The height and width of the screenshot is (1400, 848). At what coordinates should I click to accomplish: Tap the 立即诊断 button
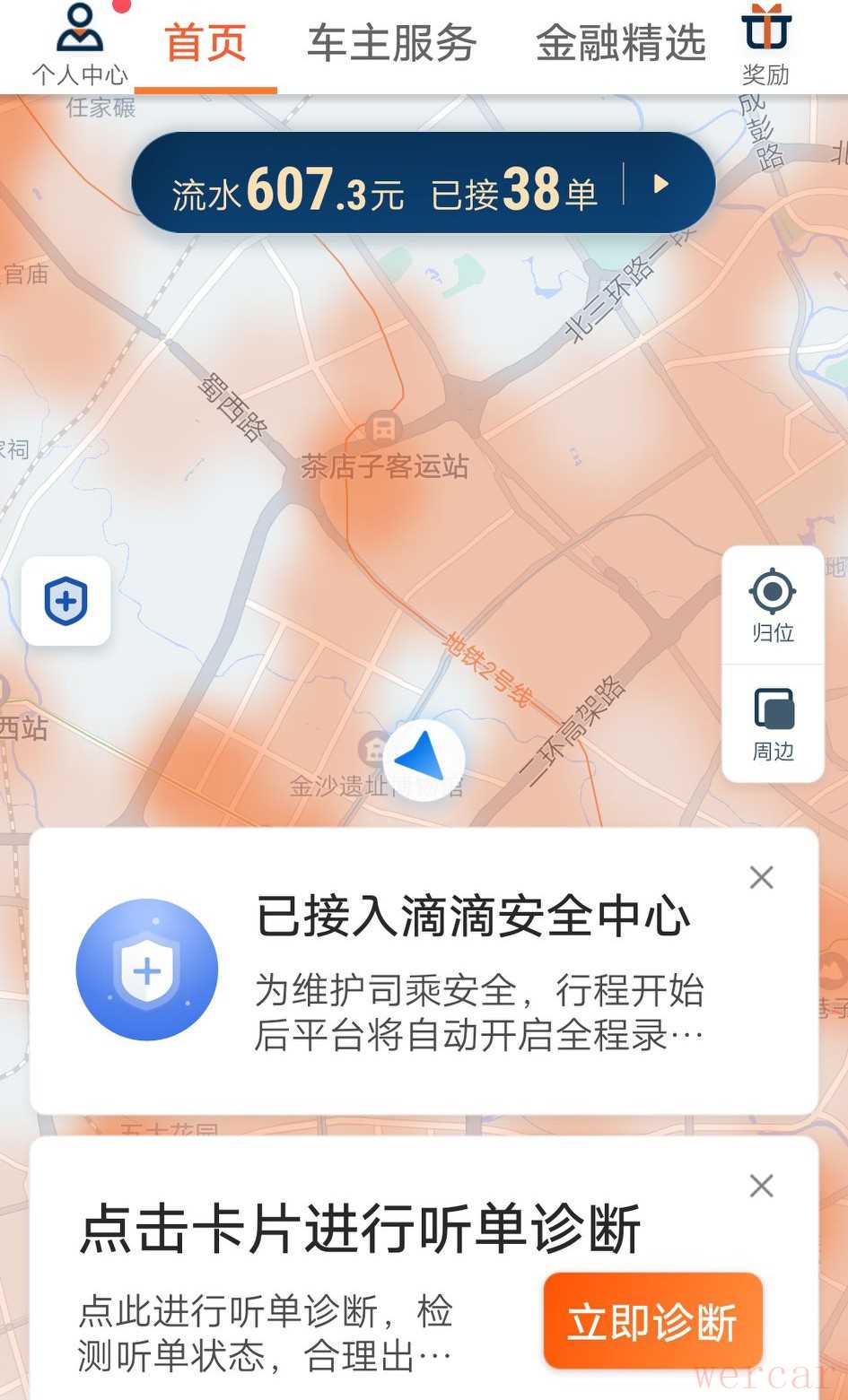(652, 1322)
